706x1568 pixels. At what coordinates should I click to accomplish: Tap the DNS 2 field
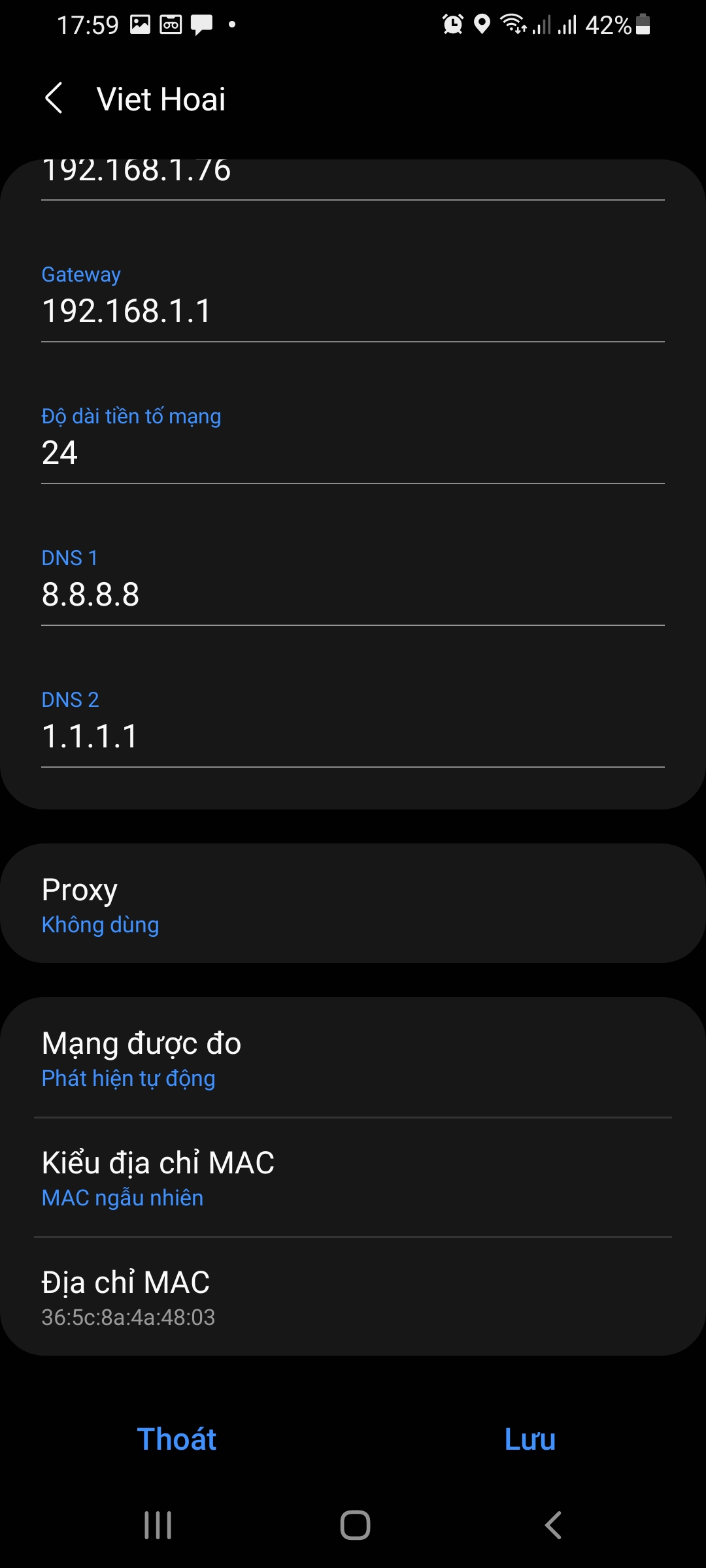click(x=353, y=736)
